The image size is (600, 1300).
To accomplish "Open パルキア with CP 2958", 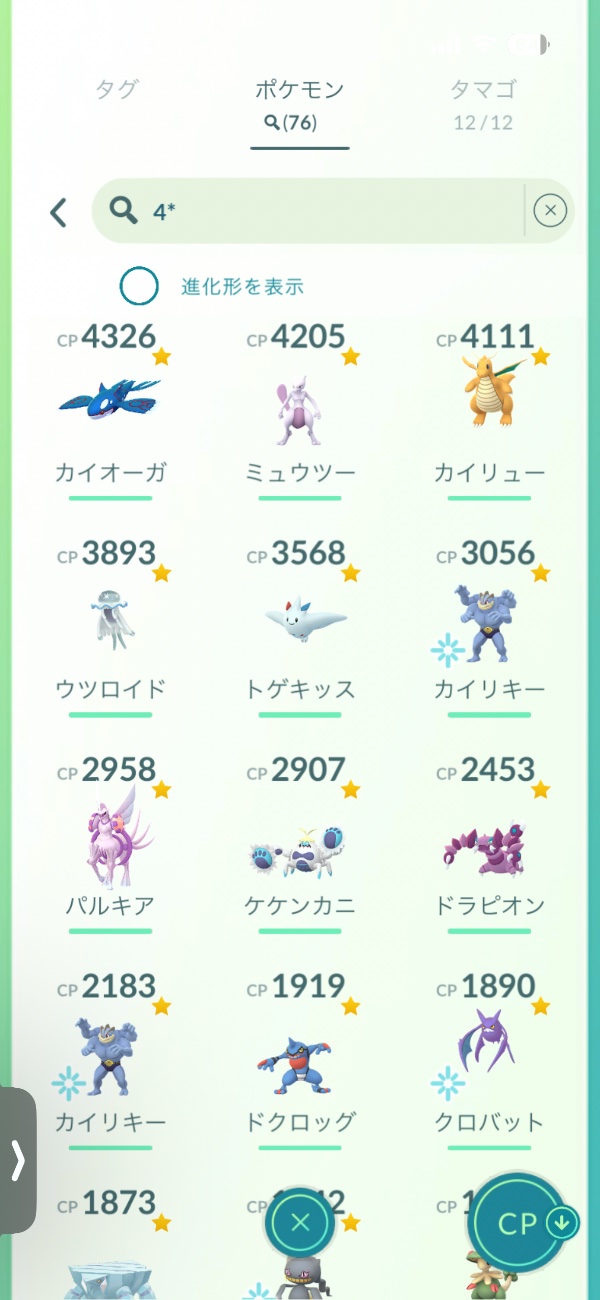I will [x=110, y=840].
